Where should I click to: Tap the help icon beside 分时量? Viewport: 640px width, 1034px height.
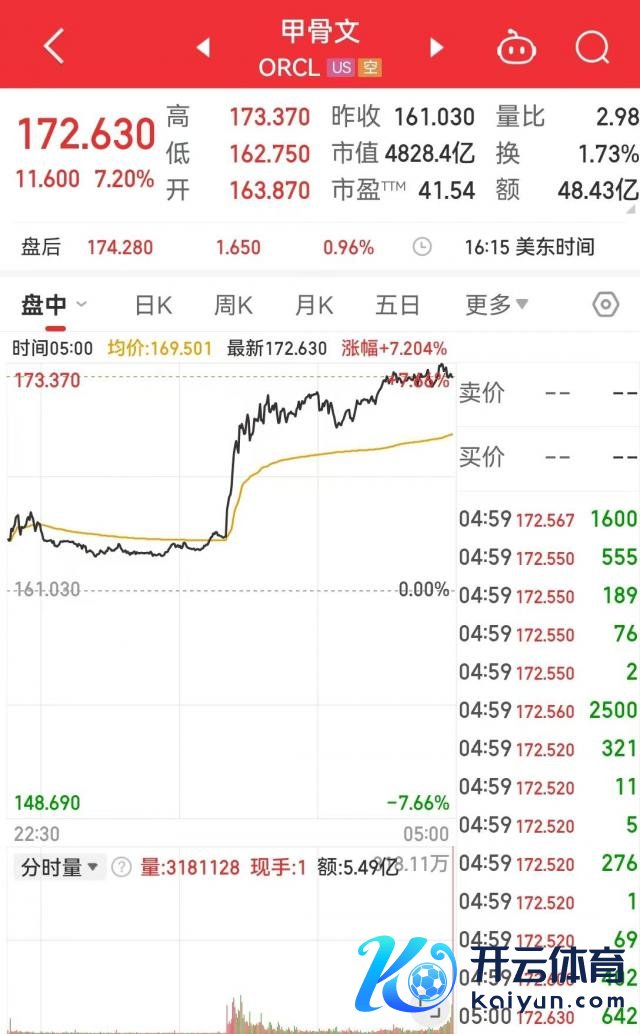pyautogui.click(x=121, y=867)
